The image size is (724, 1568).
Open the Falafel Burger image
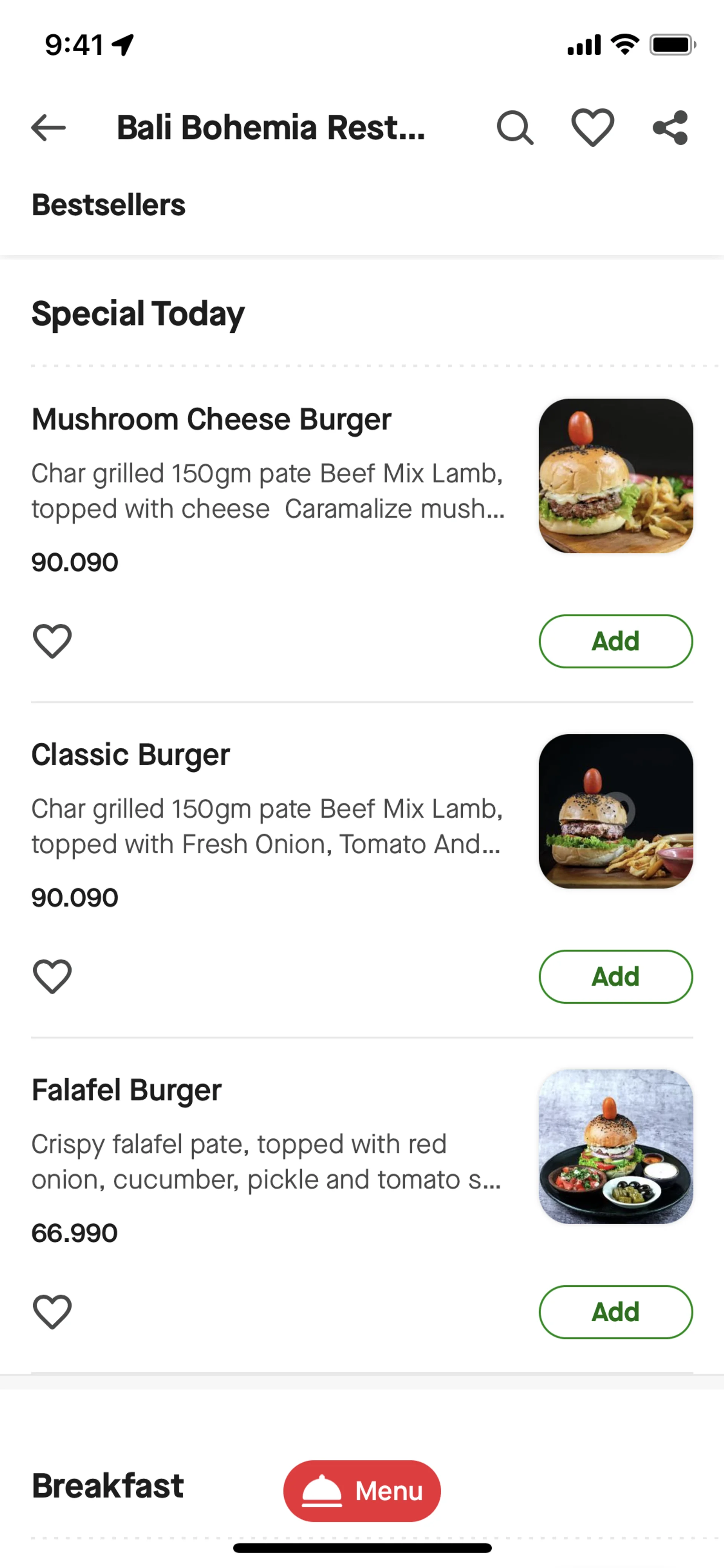615,1146
